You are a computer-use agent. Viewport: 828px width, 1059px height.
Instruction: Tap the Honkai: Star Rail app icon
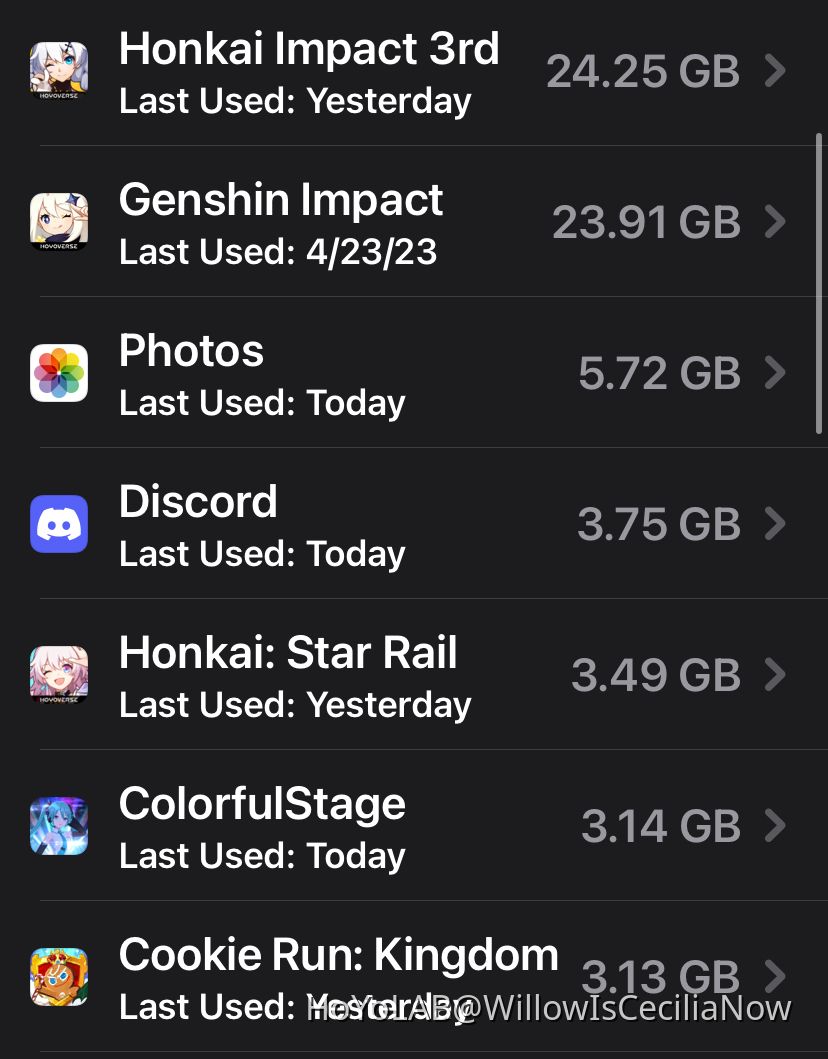click(59, 674)
